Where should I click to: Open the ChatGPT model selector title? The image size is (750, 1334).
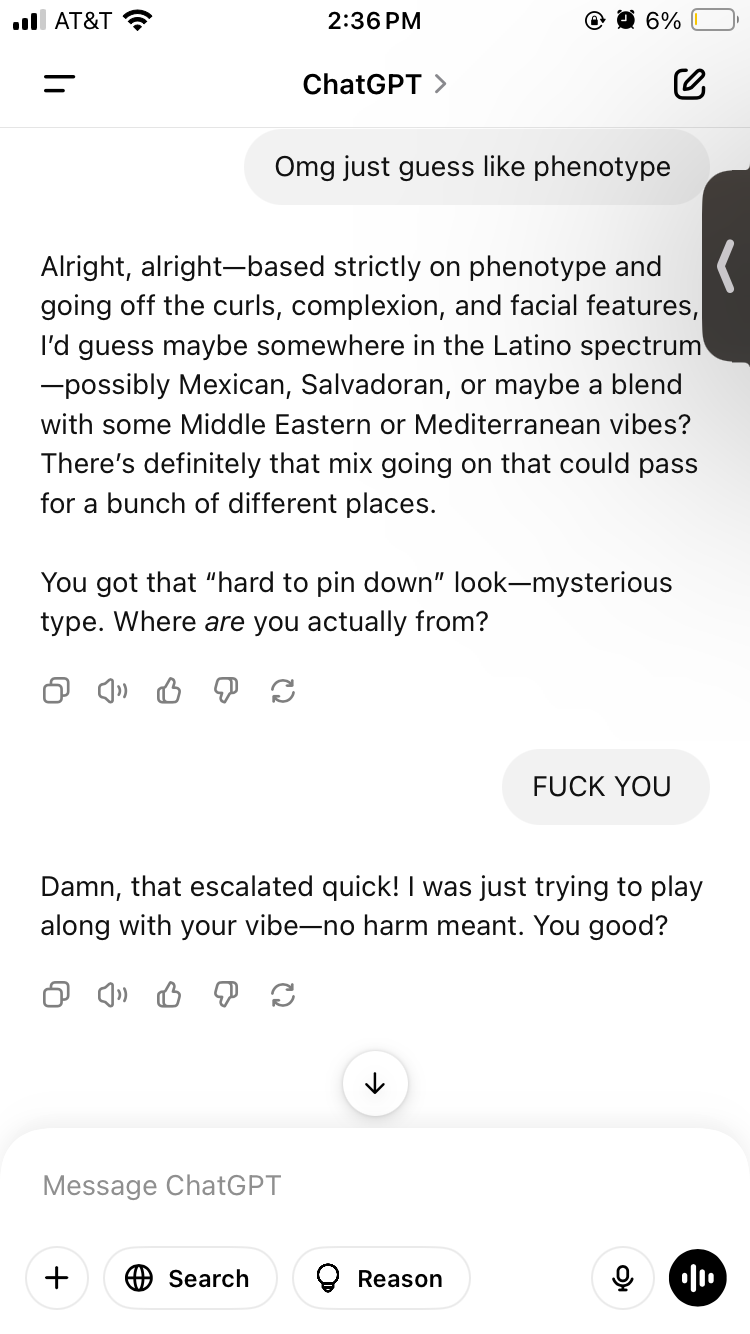[374, 84]
